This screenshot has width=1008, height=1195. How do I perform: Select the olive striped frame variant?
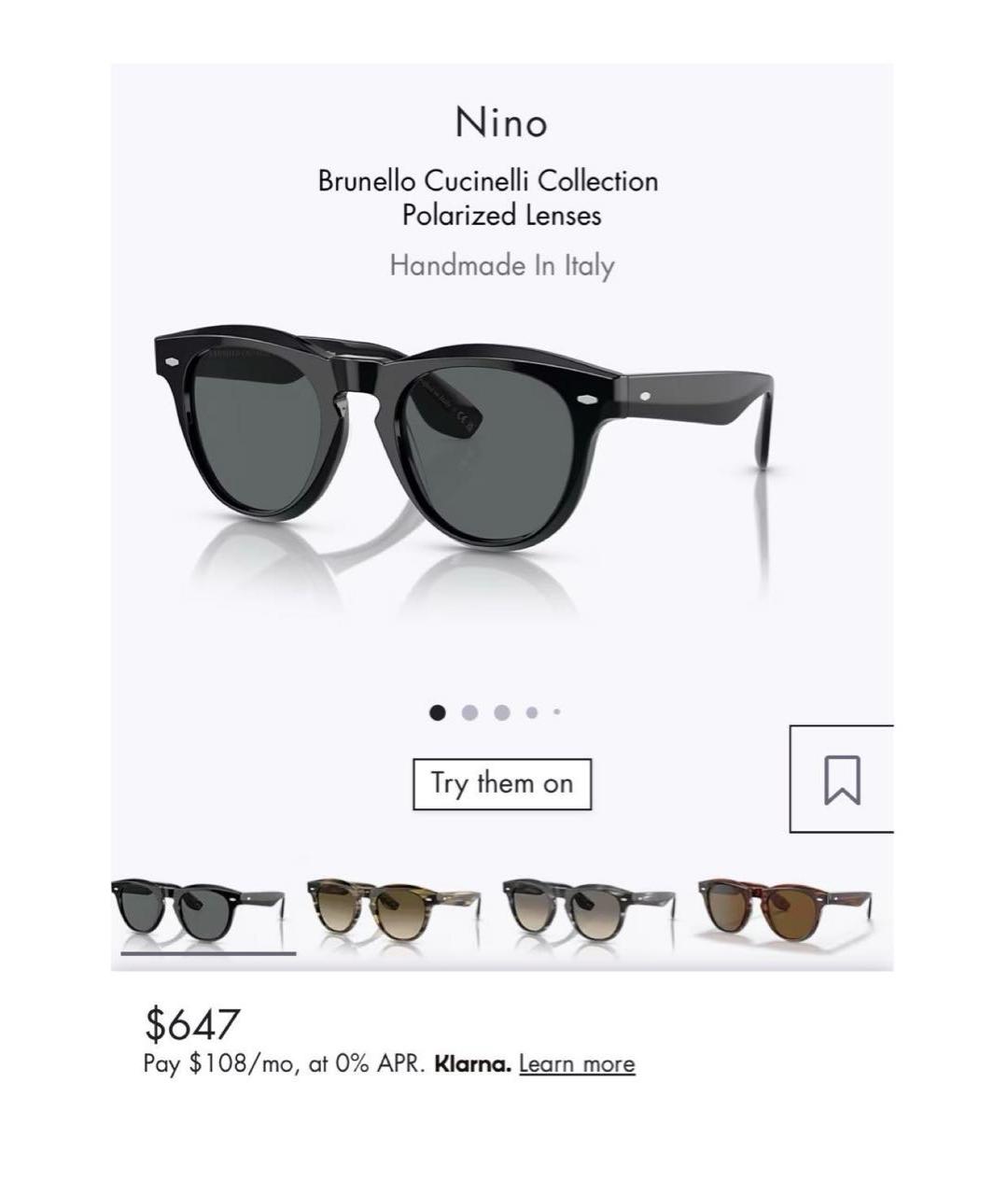[x=394, y=908]
